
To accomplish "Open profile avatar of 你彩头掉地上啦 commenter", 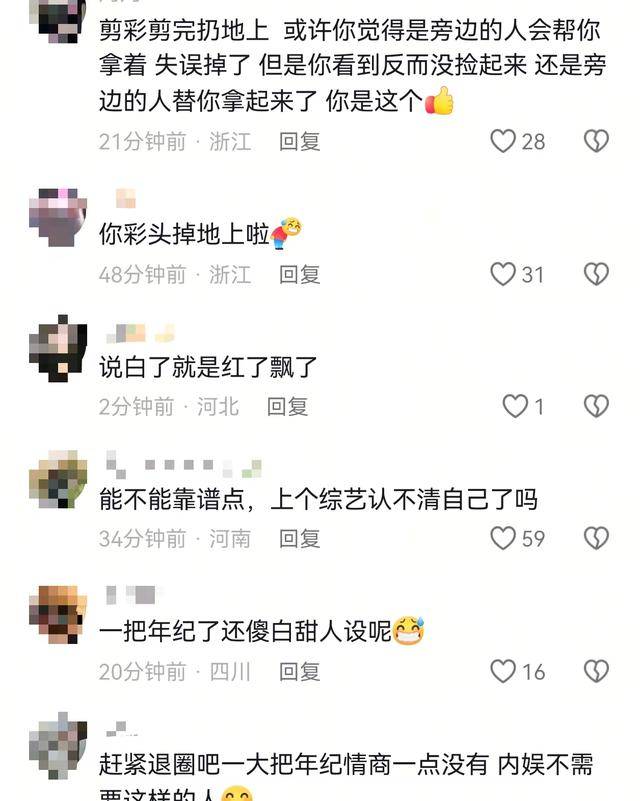I will [58, 215].
